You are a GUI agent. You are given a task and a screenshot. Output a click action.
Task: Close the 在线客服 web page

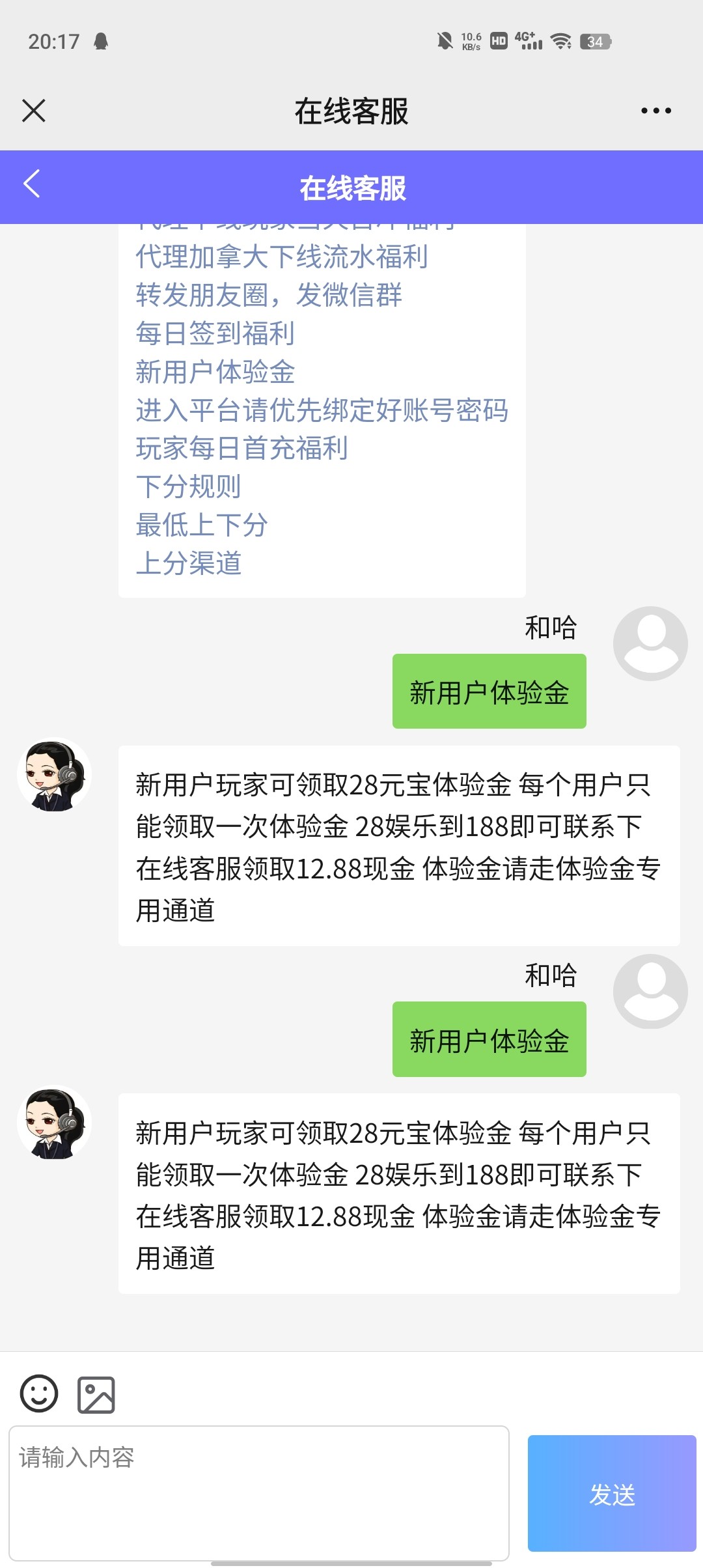pyautogui.click(x=34, y=111)
